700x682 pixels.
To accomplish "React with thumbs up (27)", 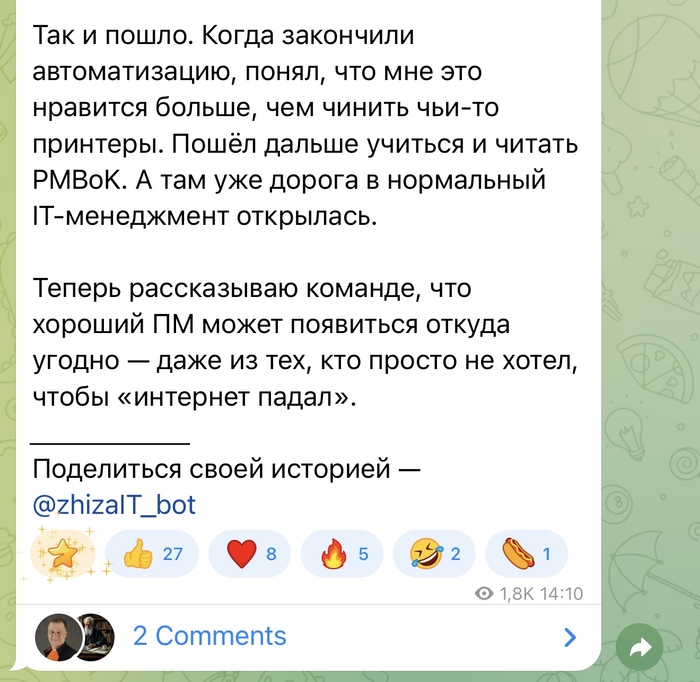I will pyautogui.click(x=152, y=555).
